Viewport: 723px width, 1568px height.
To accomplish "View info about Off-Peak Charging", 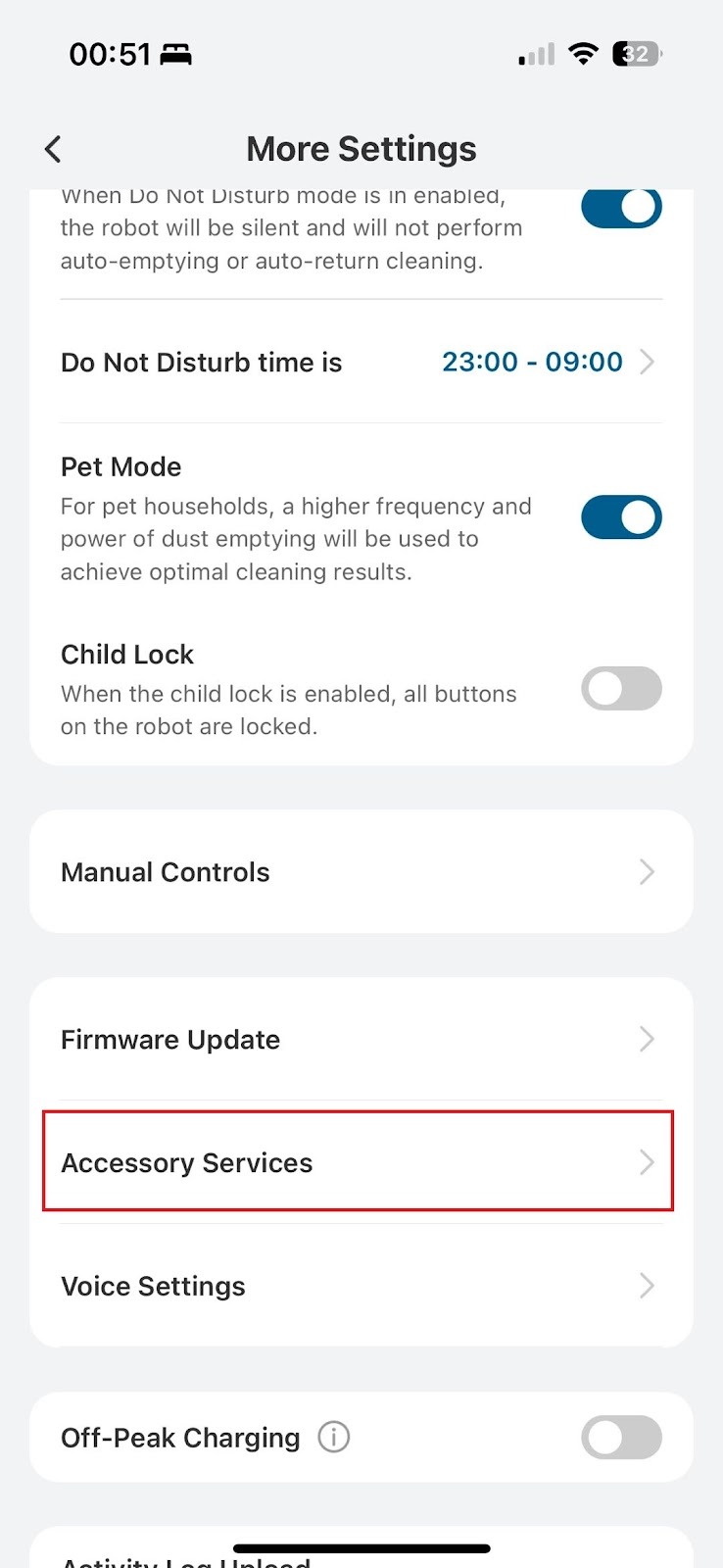I will [x=333, y=1438].
